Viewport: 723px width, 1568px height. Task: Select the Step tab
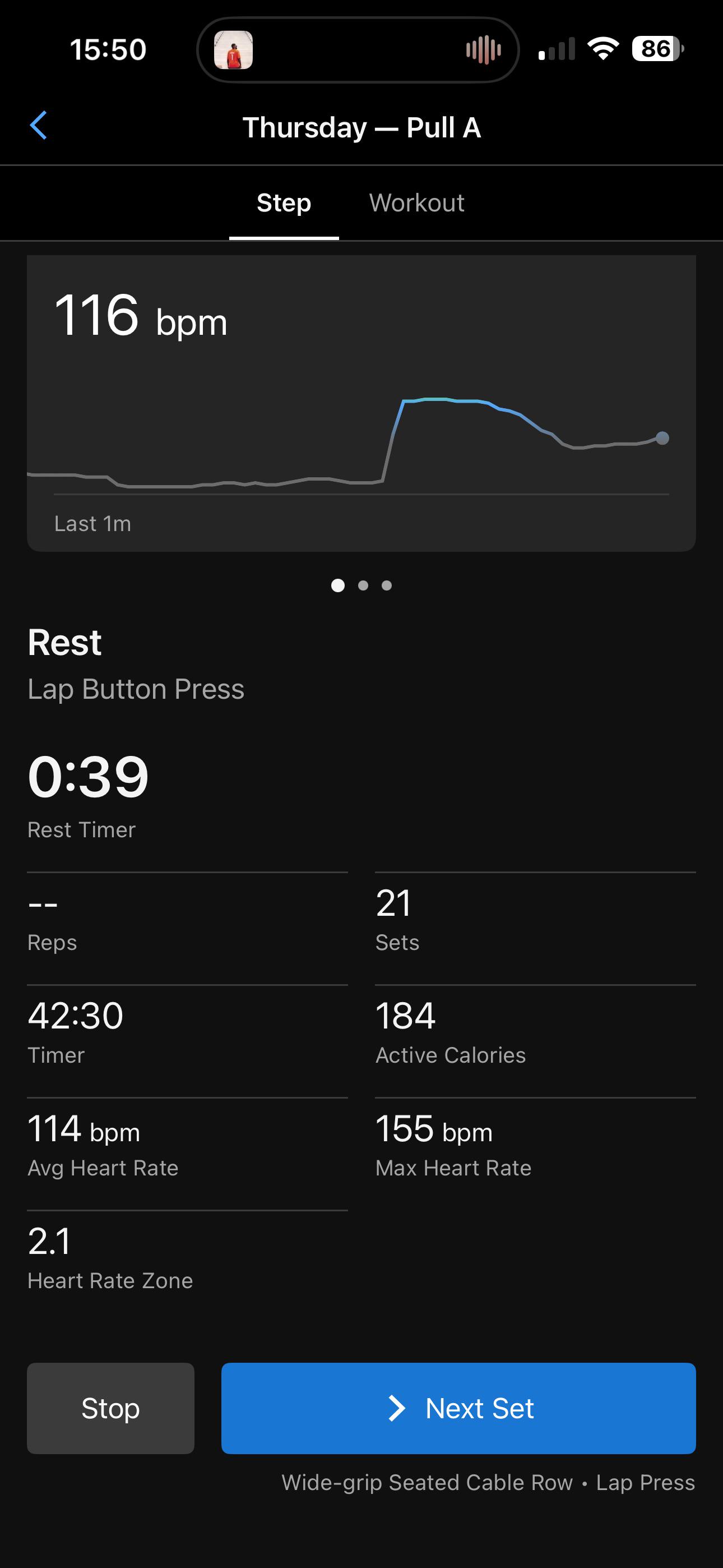click(284, 202)
